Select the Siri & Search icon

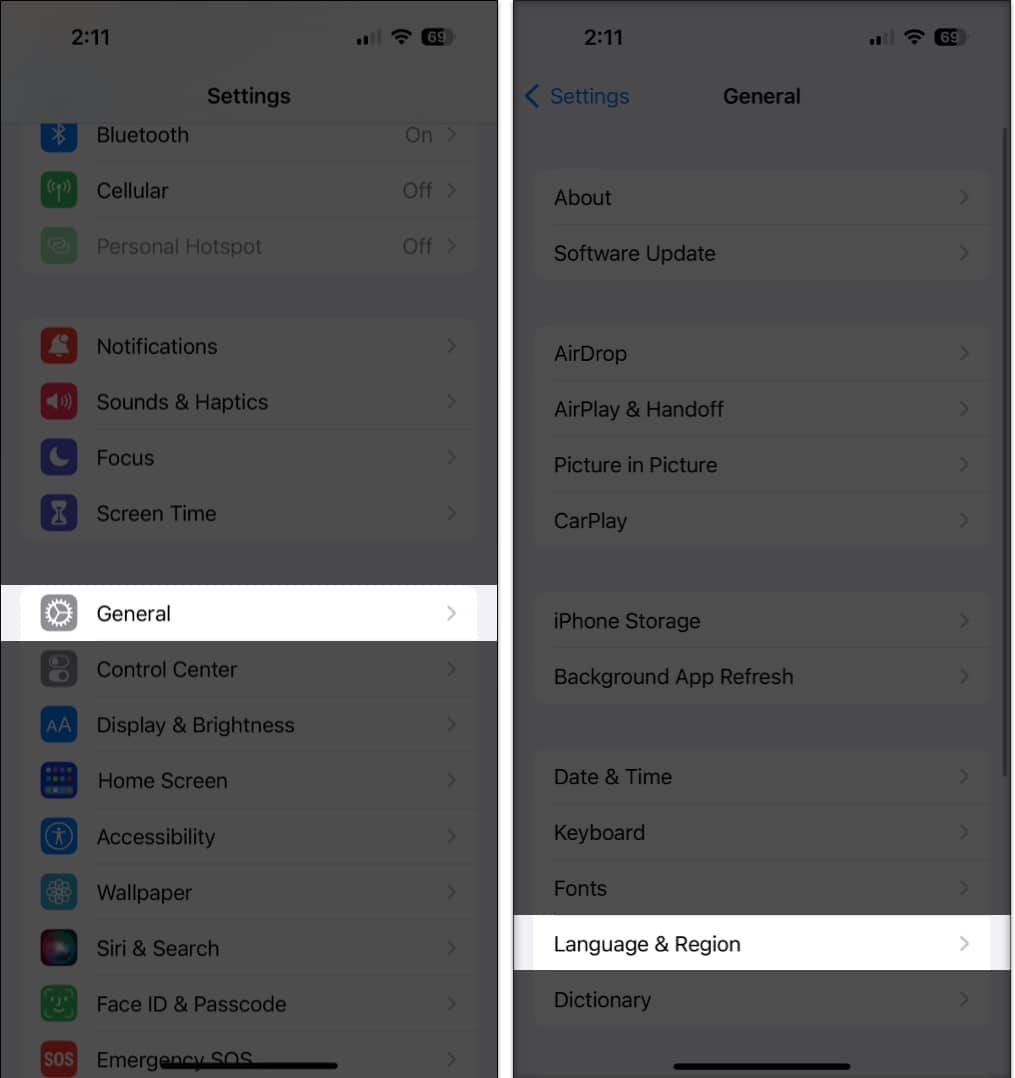point(58,948)
